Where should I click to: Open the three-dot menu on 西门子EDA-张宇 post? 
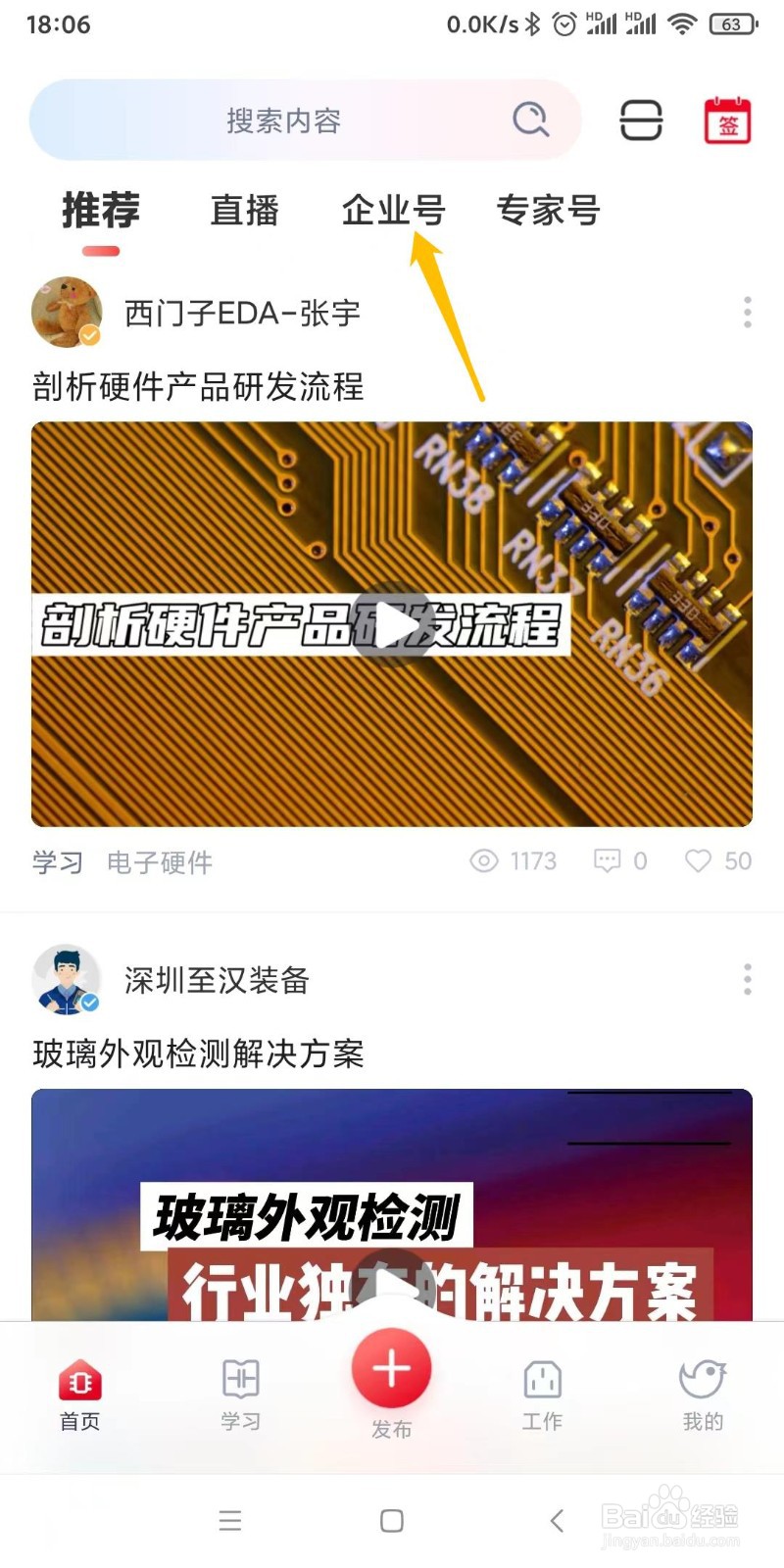click(746, 312)
